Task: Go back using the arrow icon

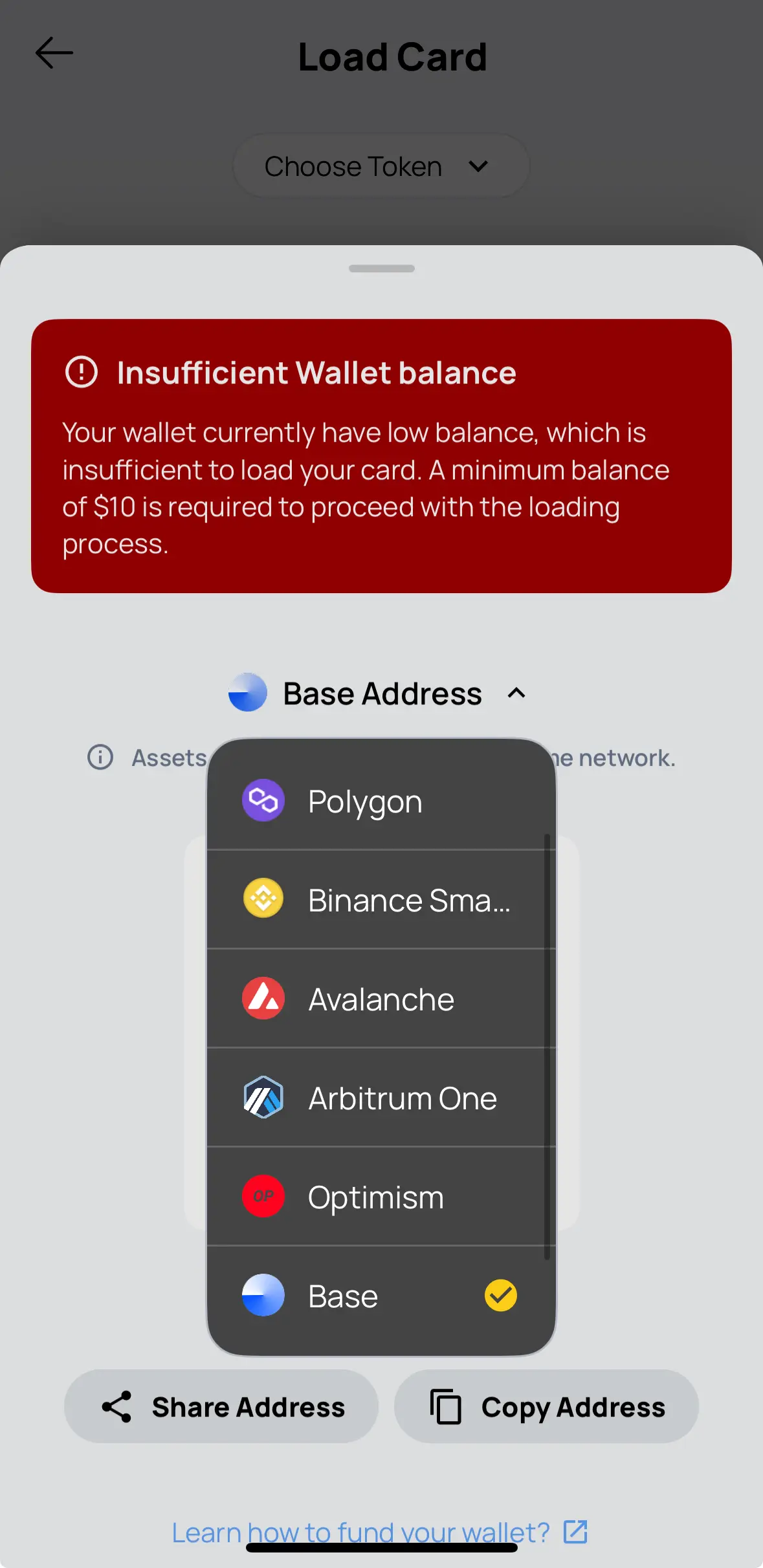Action: pyautogui.click(x=54, y=53)
